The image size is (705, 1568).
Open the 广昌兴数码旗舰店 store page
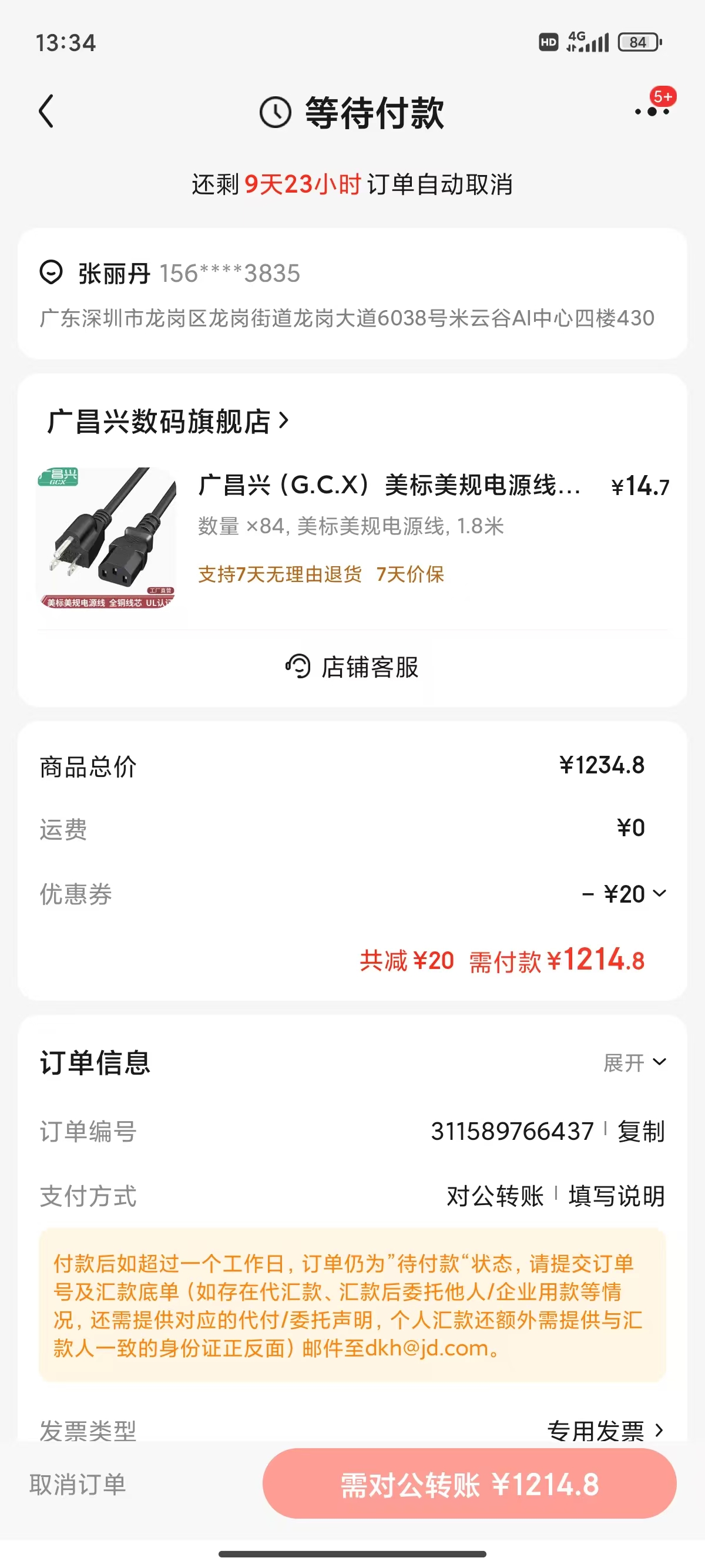(168, 421)
